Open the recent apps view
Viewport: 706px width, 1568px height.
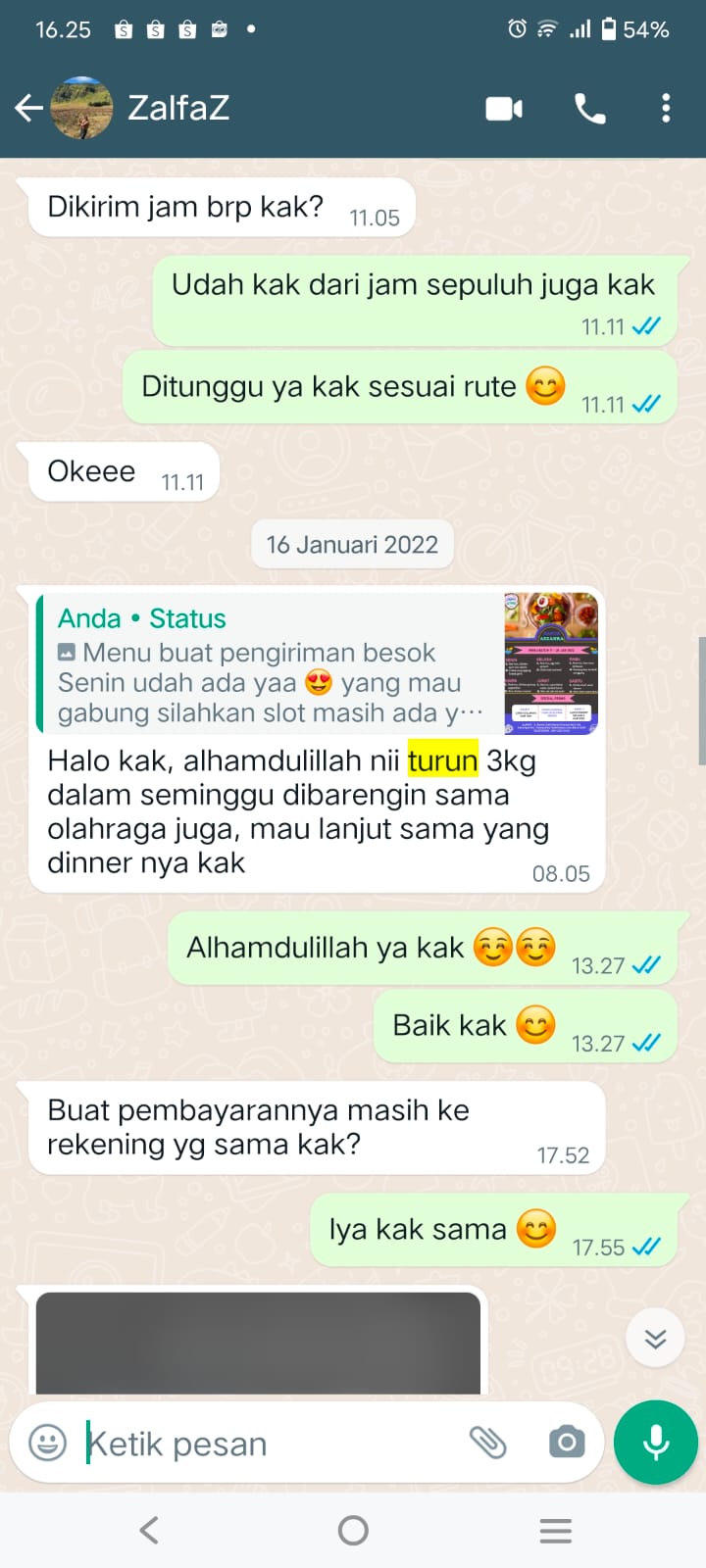coord(555,1530)
